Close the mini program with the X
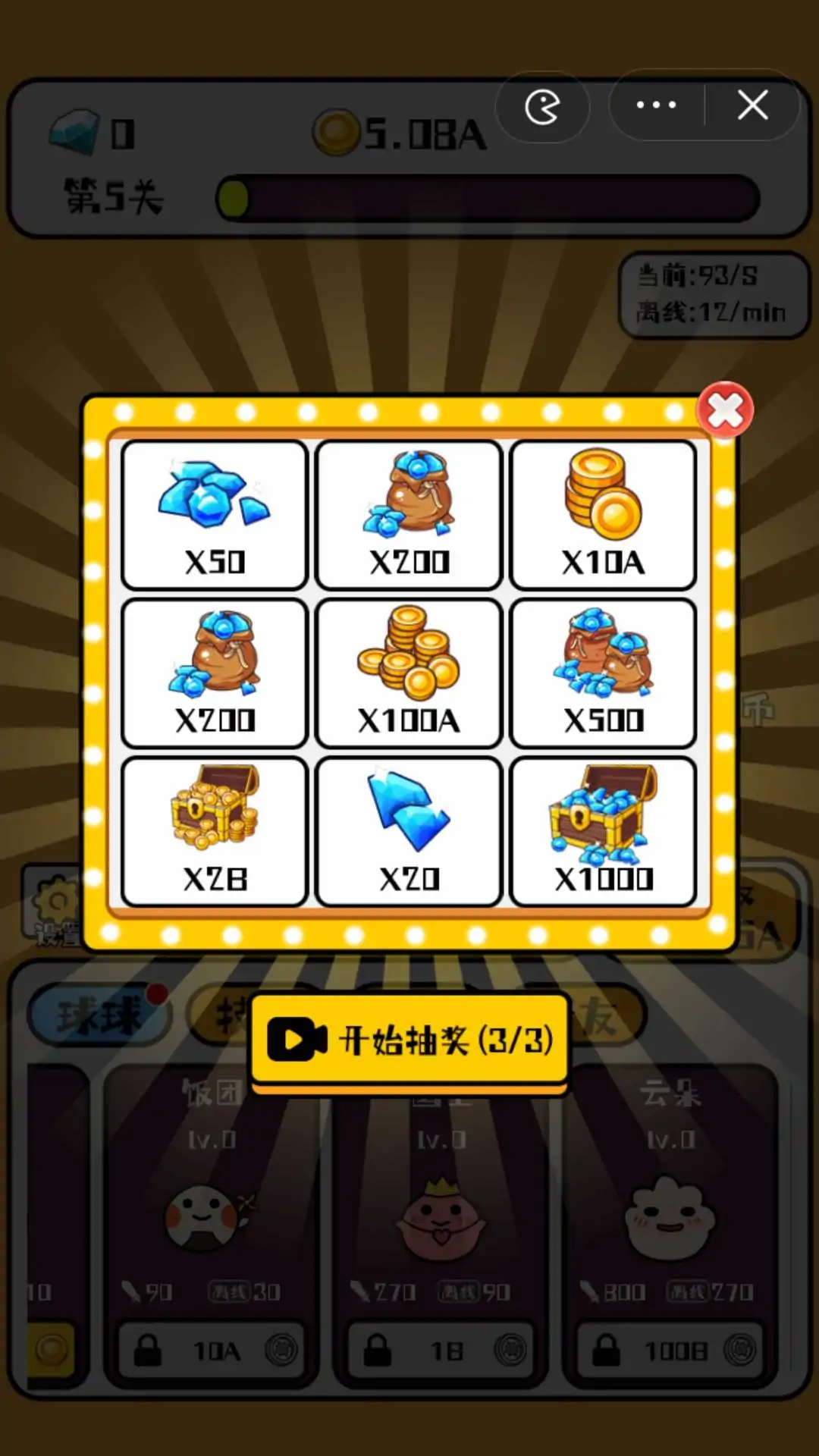 point(752,105)
